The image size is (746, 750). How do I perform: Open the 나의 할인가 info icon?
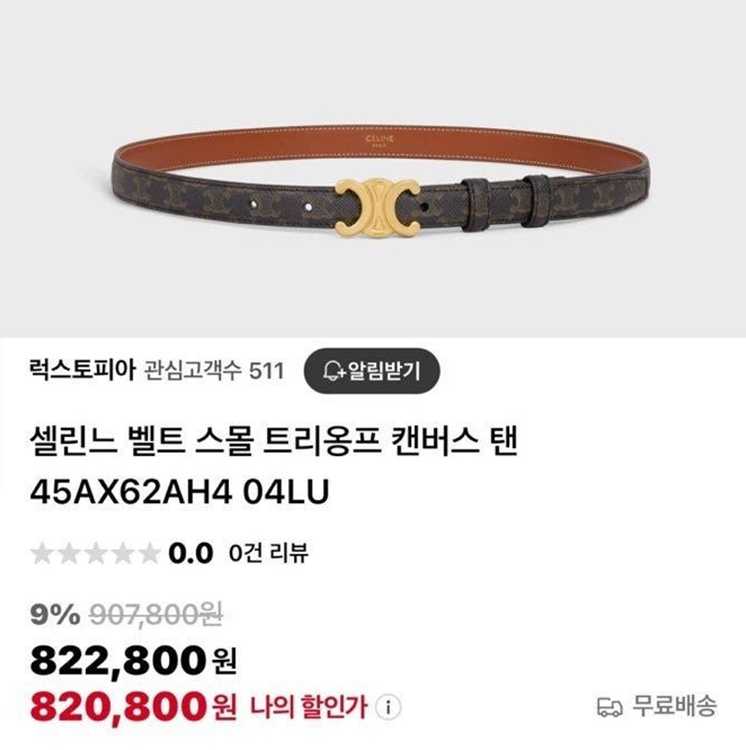coord(389,708)
